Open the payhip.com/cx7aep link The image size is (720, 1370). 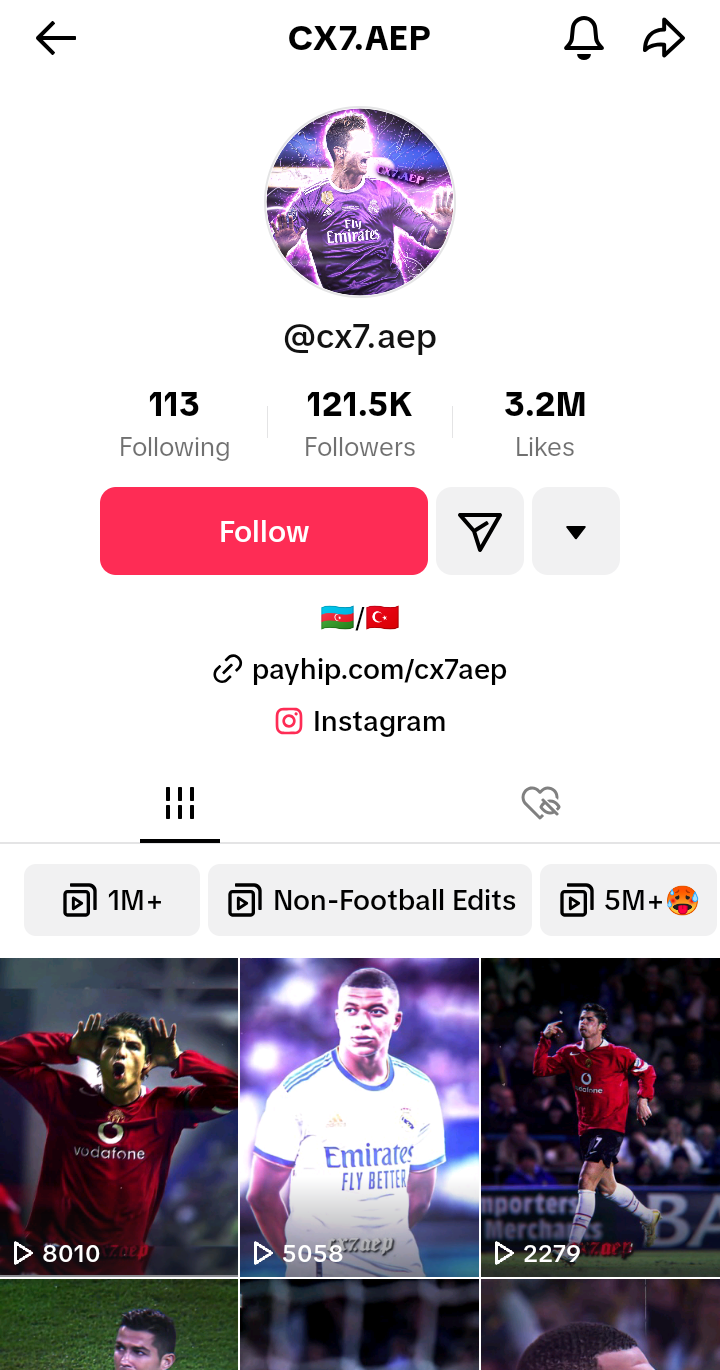360,669
